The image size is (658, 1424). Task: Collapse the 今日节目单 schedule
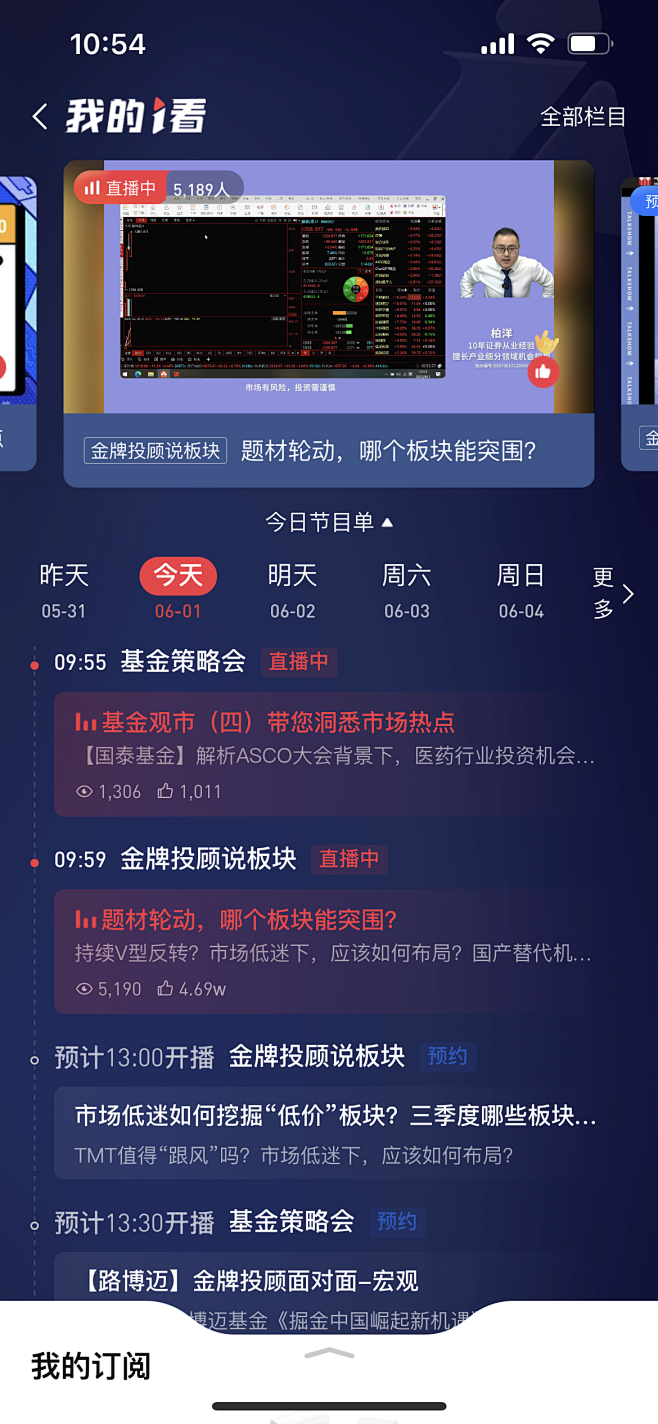pos(329,522)
